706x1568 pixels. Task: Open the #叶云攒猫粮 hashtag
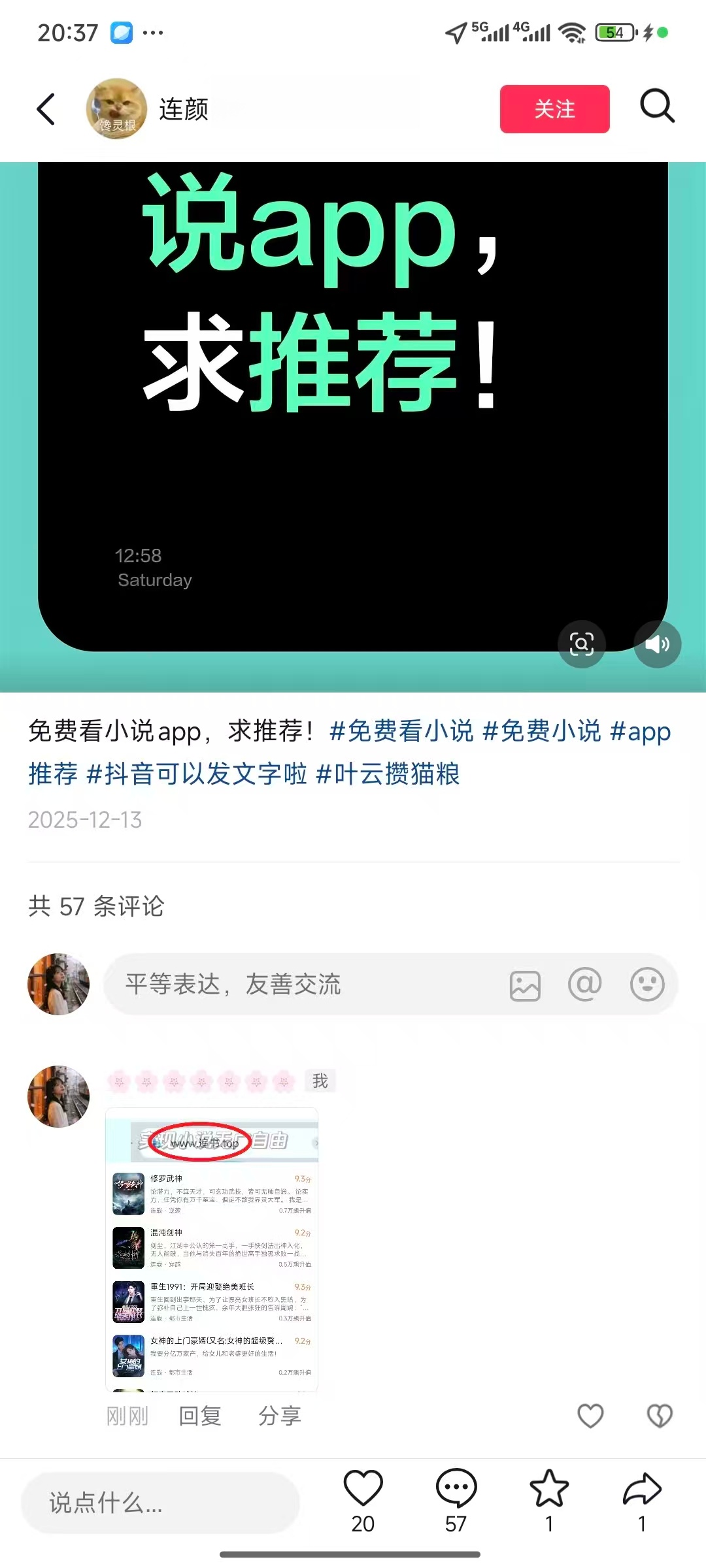coord(388,774)
